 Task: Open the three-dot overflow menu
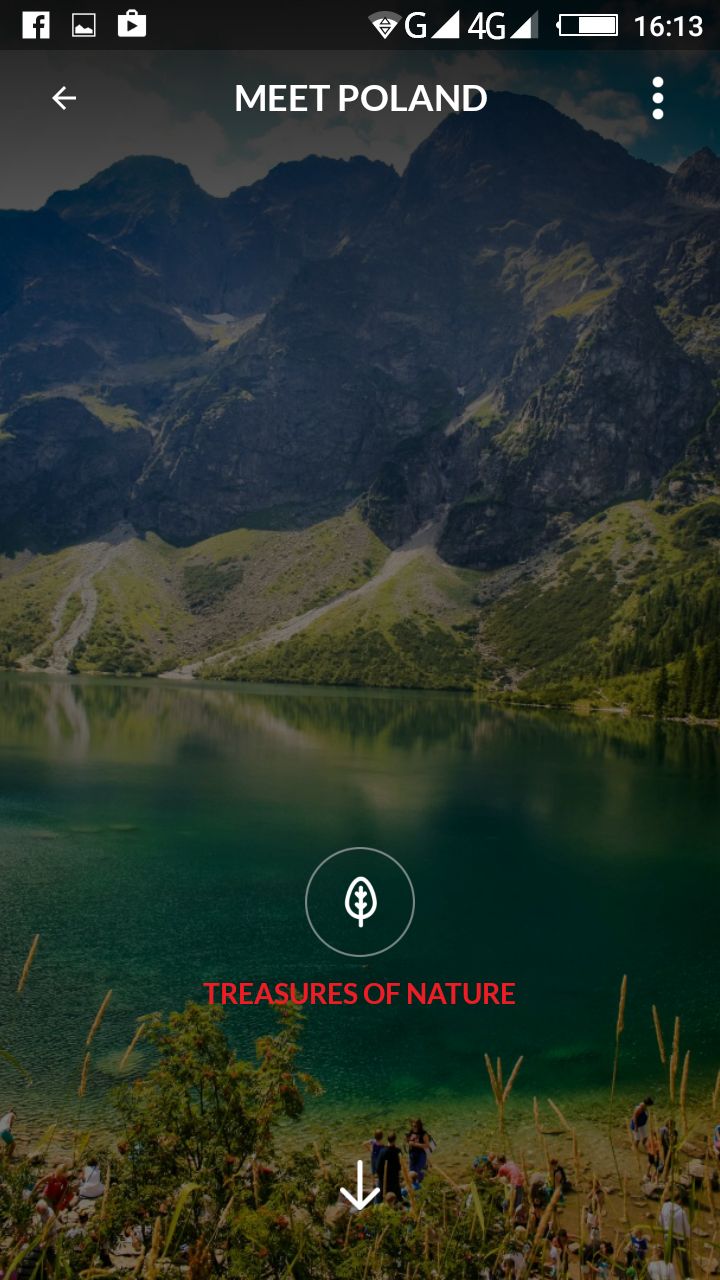657,98
